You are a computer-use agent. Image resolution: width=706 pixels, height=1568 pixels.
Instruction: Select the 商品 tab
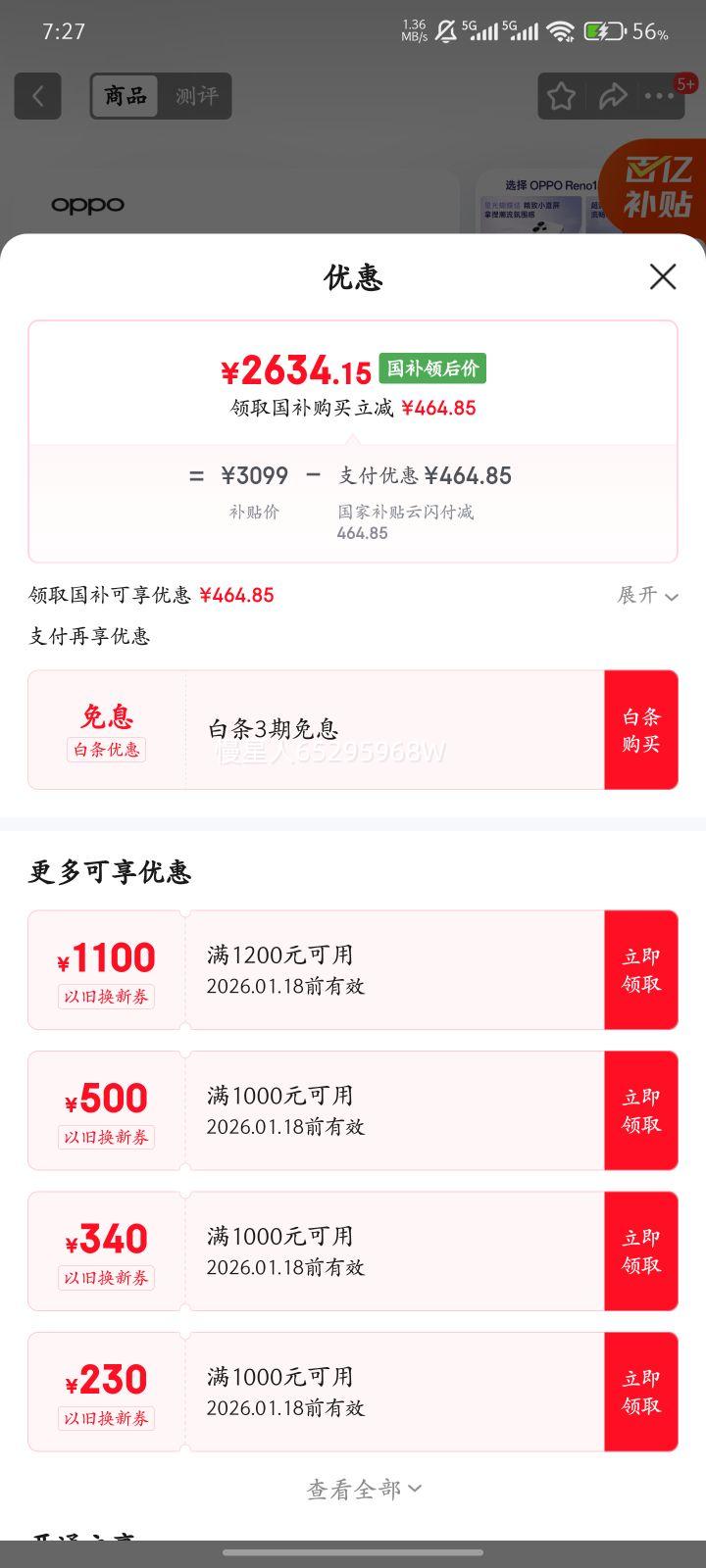click(x=125, y=95)
